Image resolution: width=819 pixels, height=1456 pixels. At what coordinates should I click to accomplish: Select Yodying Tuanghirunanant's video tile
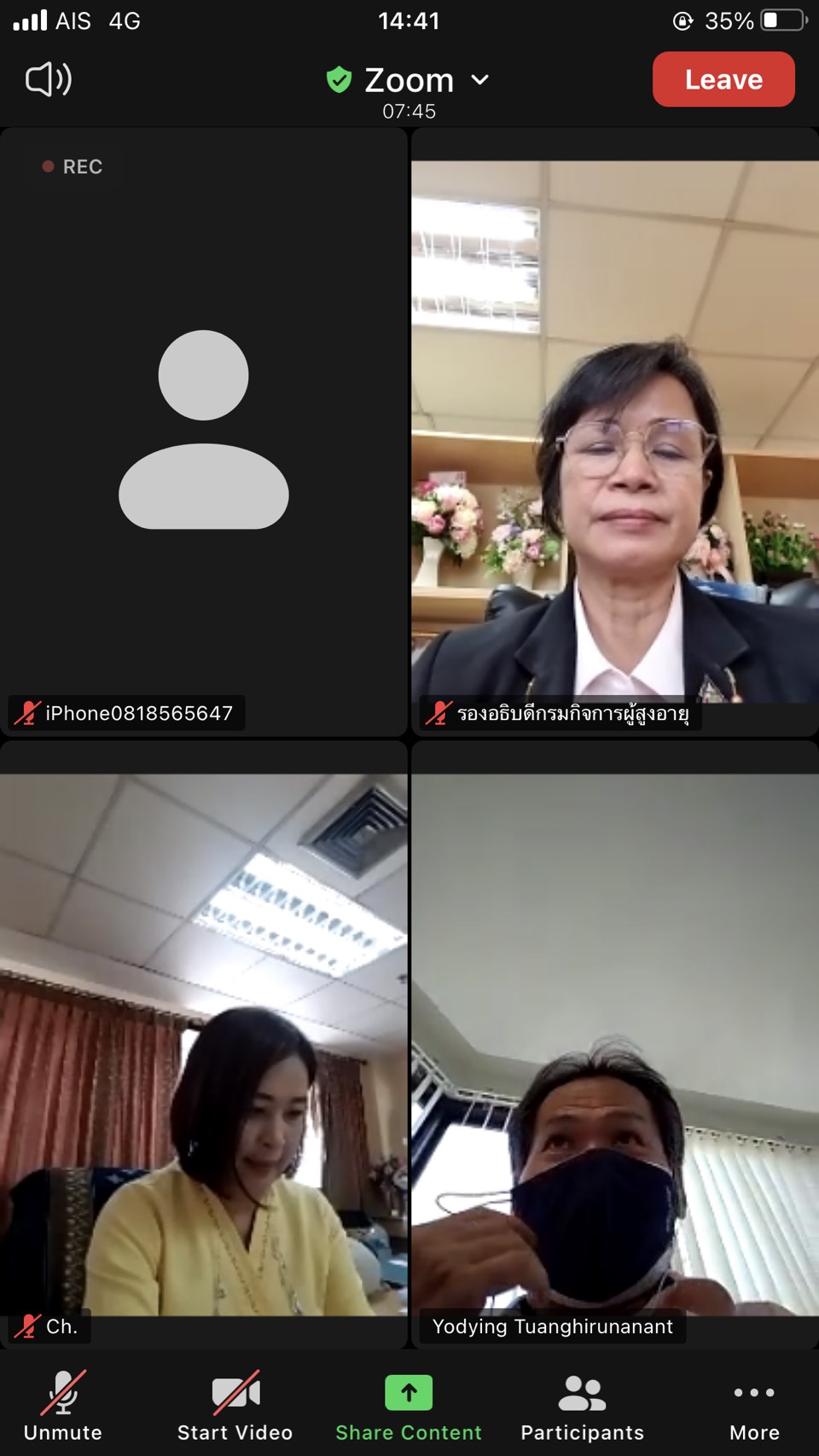point(615,1044)
